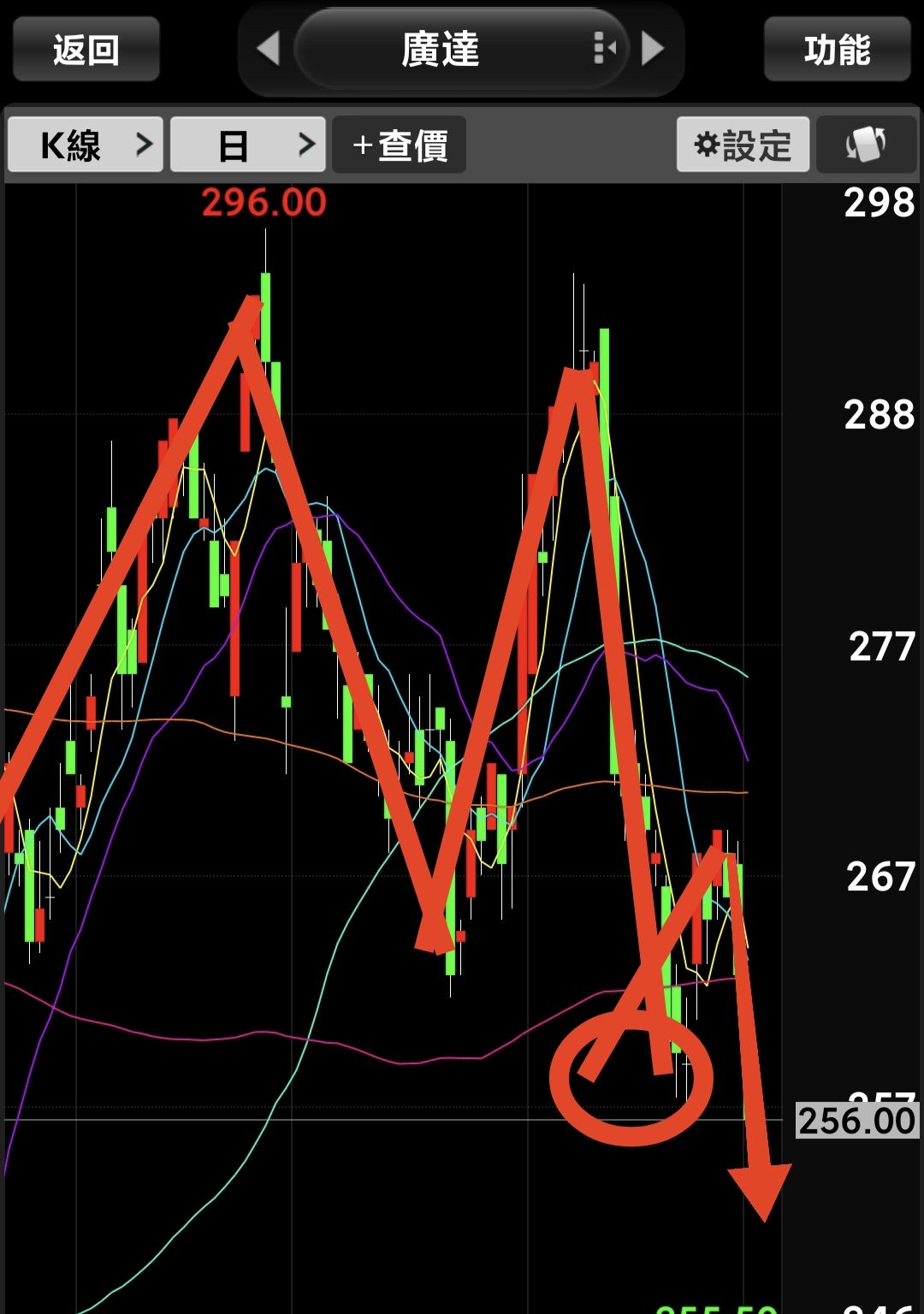Tap the 返回 back button
Viewport: 924px width, 1314px height.
(x=86, y=50)
